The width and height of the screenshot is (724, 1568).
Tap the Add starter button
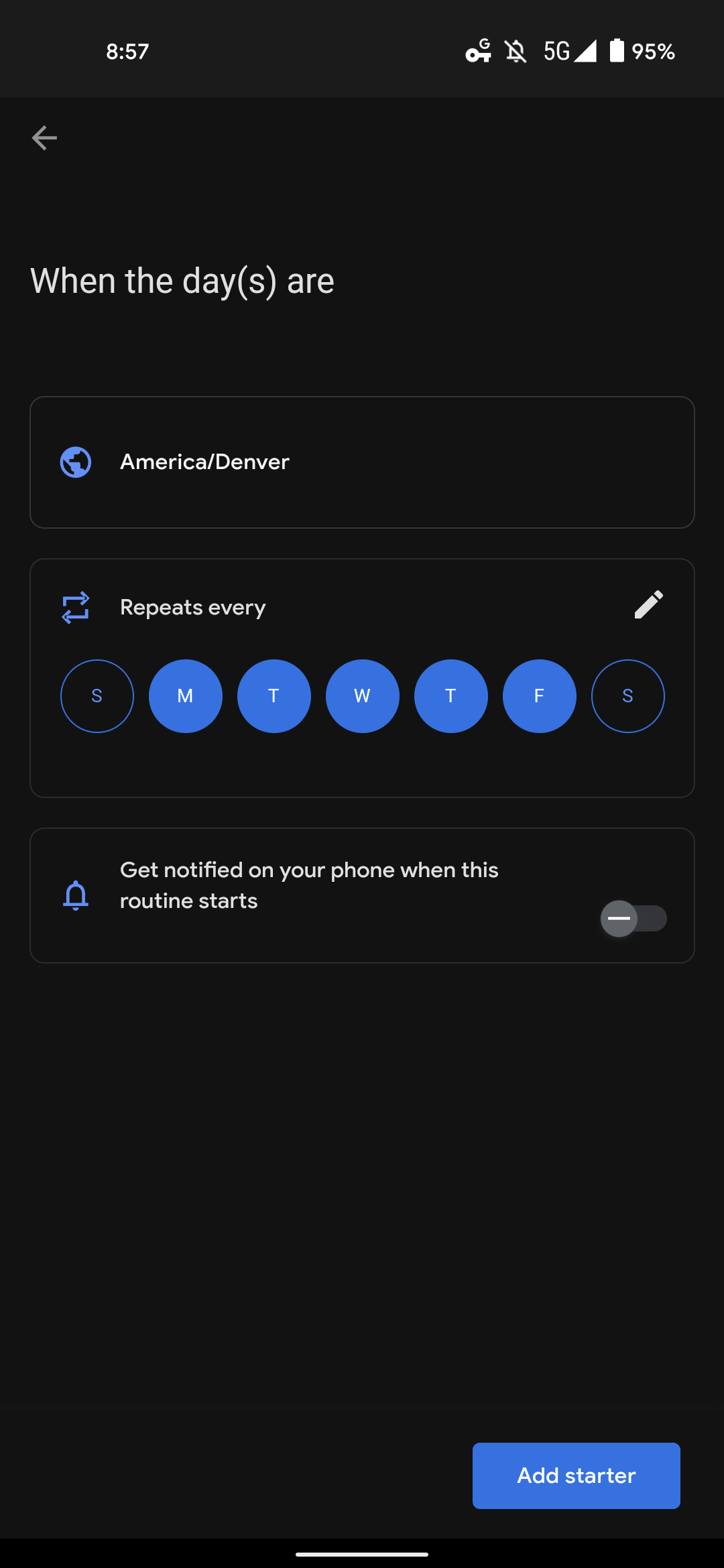tap(577, 1476)
